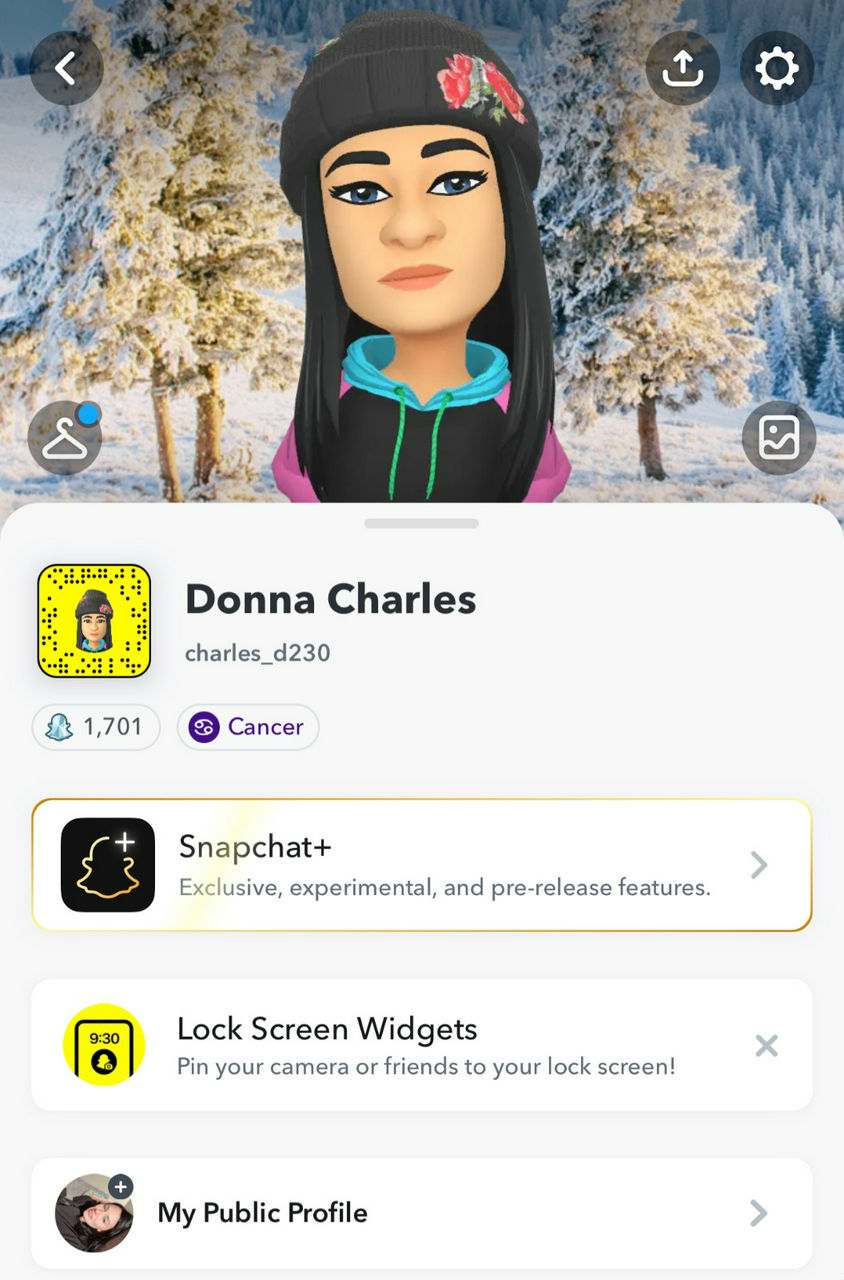Viewport: 844px width, 1280px height.
Task: Open settings via the gear icon
Action: click(776, 69)
